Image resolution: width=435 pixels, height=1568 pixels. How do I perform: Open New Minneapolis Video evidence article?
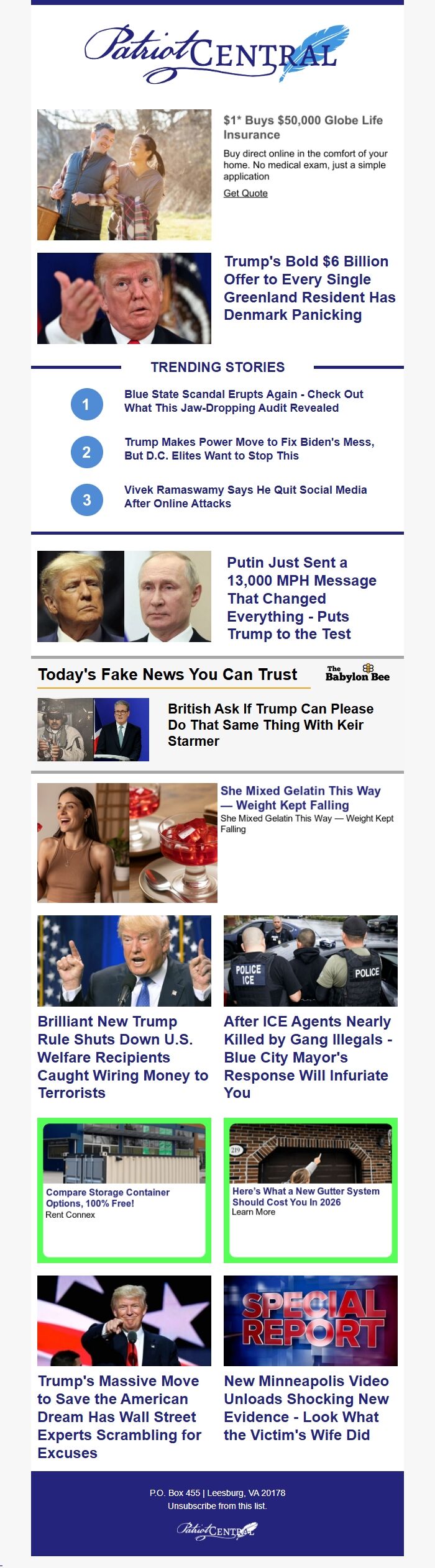click(306, 1408)
